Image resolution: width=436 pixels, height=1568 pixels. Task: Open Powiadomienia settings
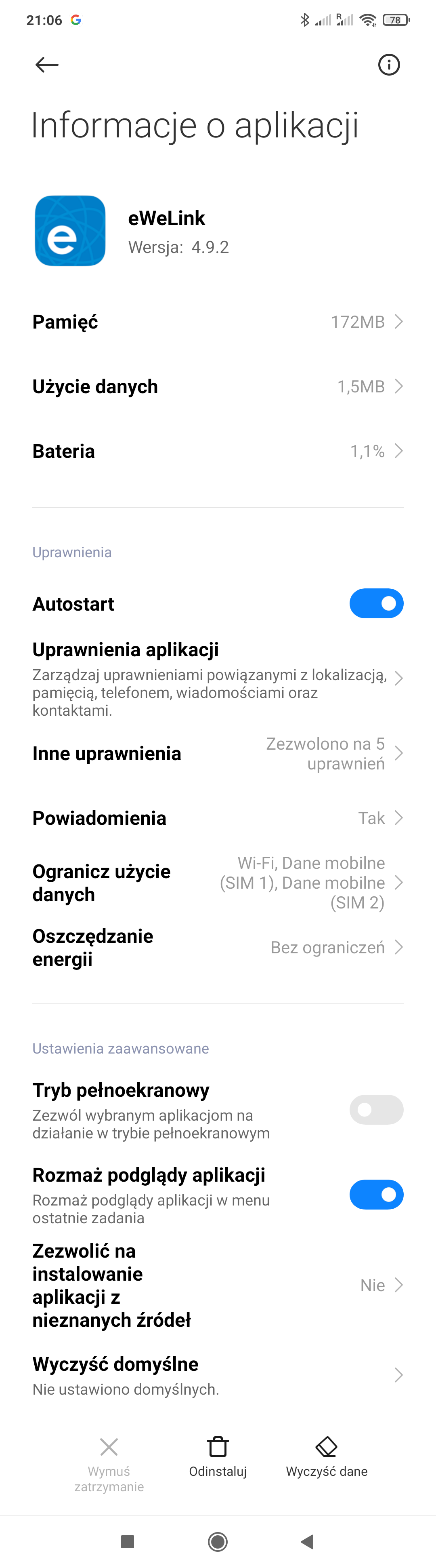point(218,818)
